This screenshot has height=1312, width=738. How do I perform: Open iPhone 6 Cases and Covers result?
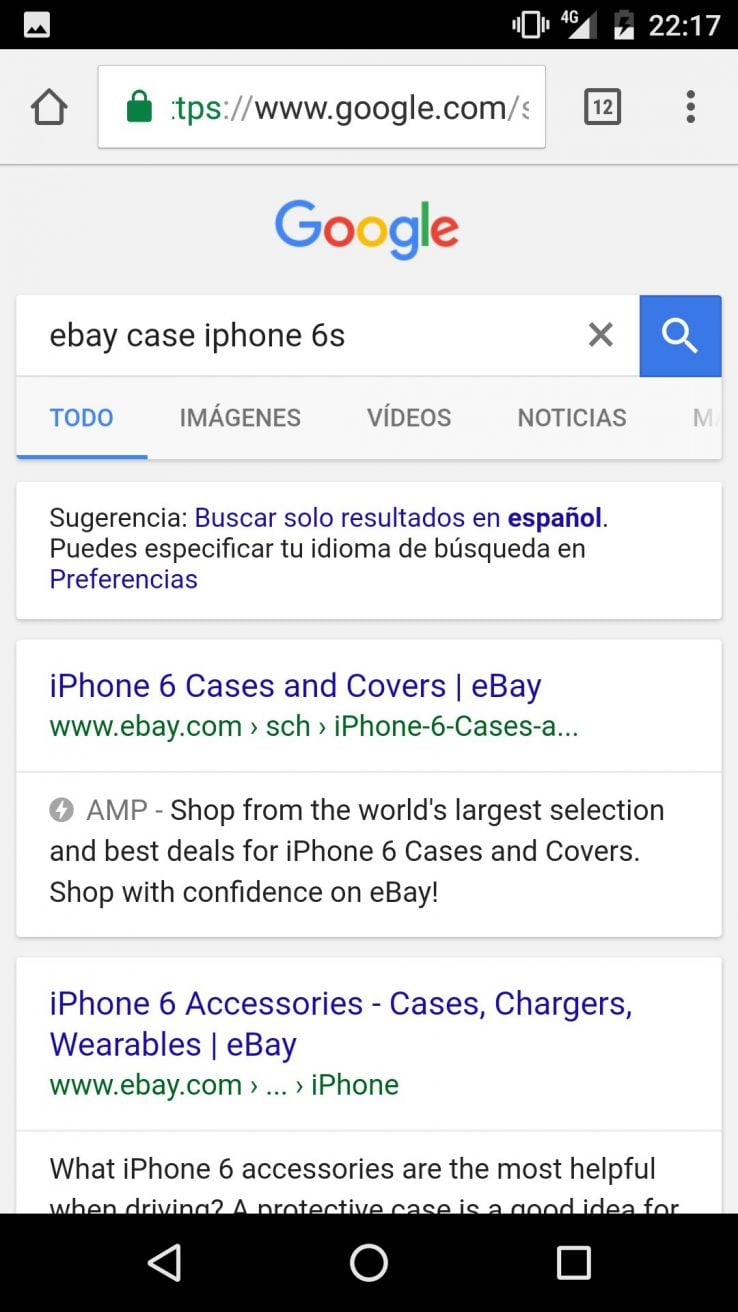pos(295,686)
